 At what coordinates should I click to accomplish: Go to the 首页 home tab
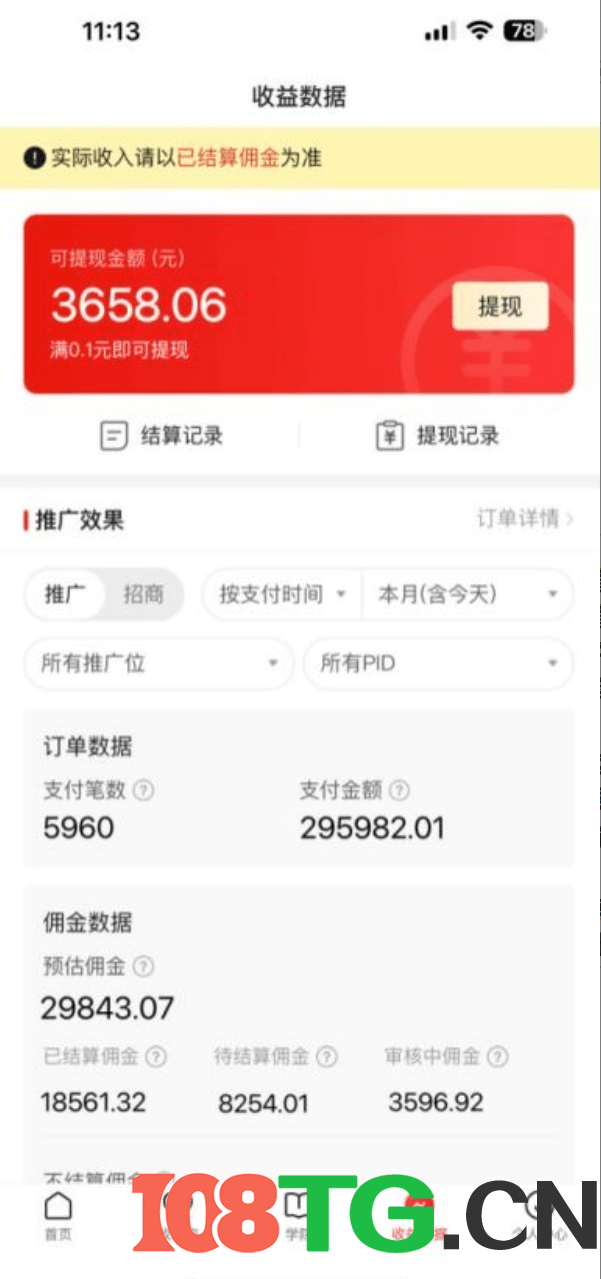[58, 1214]
